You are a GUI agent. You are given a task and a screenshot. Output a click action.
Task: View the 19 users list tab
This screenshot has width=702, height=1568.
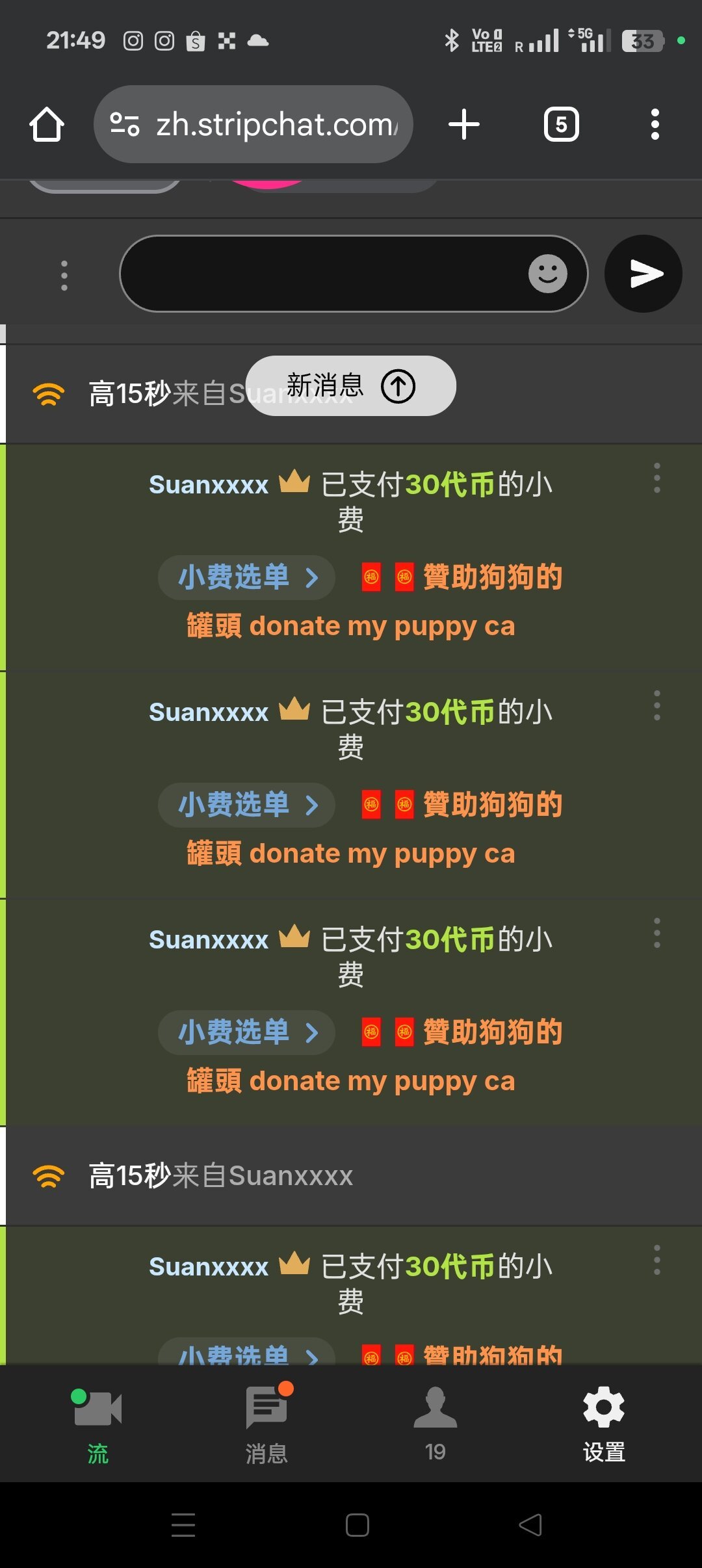435,1424
